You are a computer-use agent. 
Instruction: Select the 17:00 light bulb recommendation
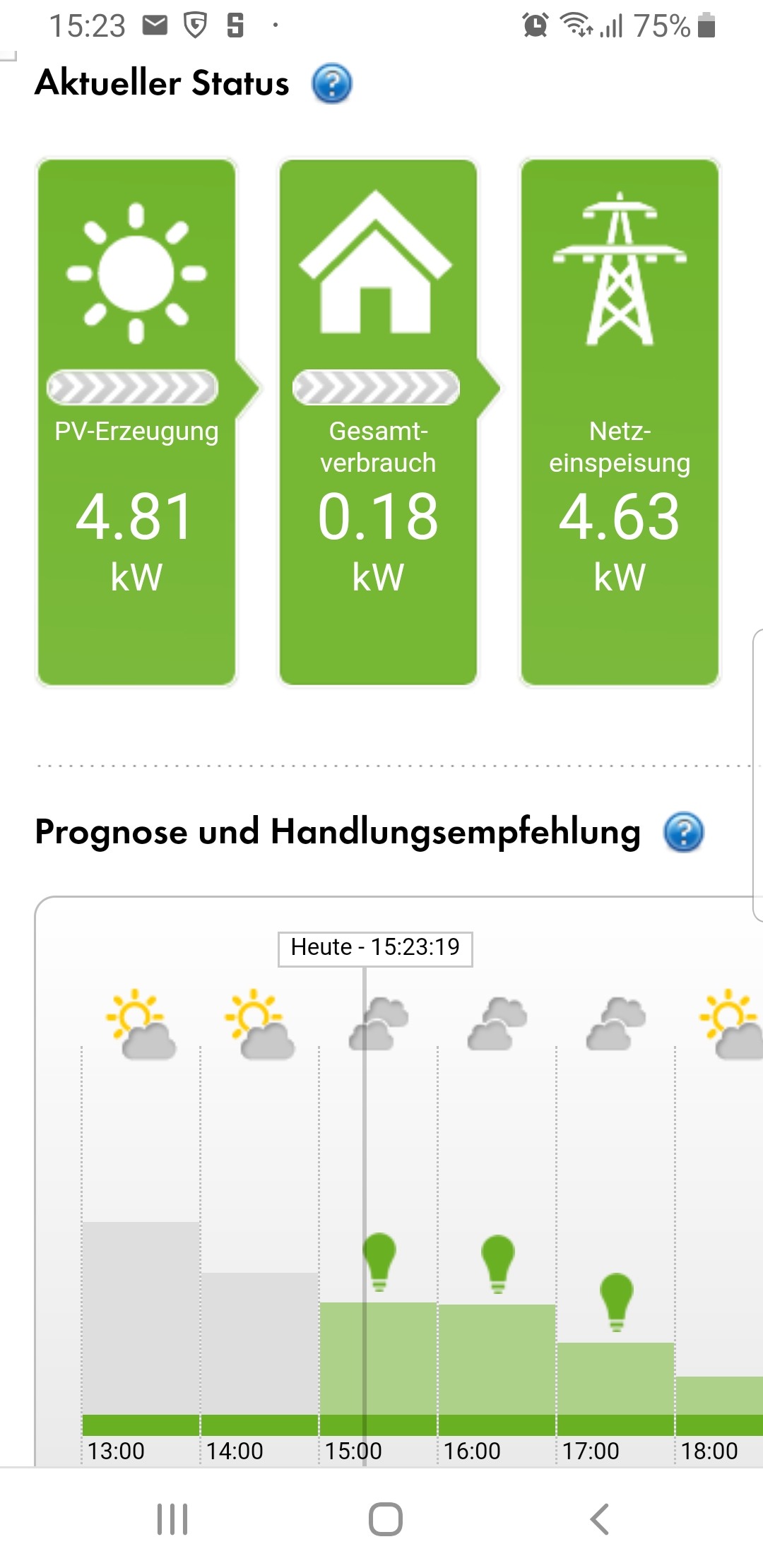[617, 1302]
